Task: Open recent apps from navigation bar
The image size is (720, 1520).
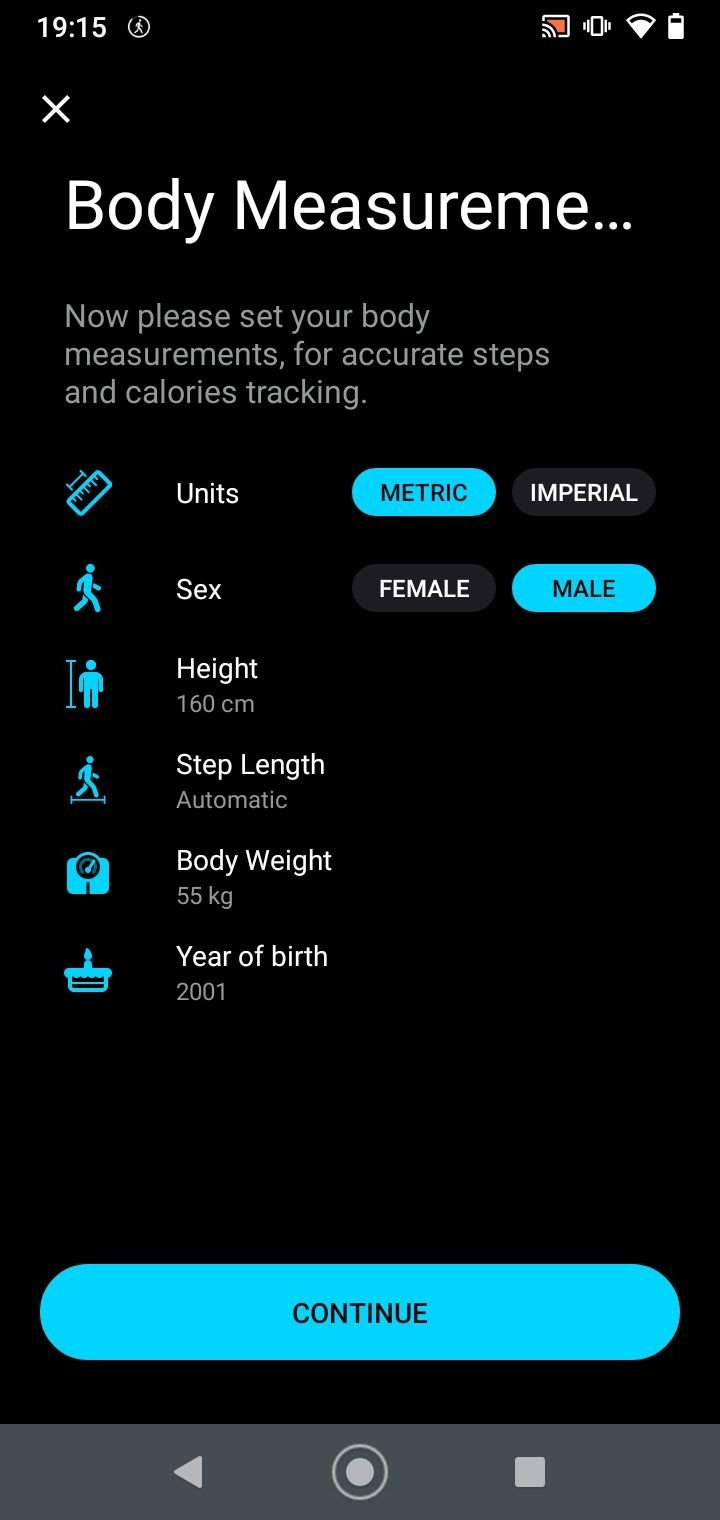Action: click(530, 1472)
